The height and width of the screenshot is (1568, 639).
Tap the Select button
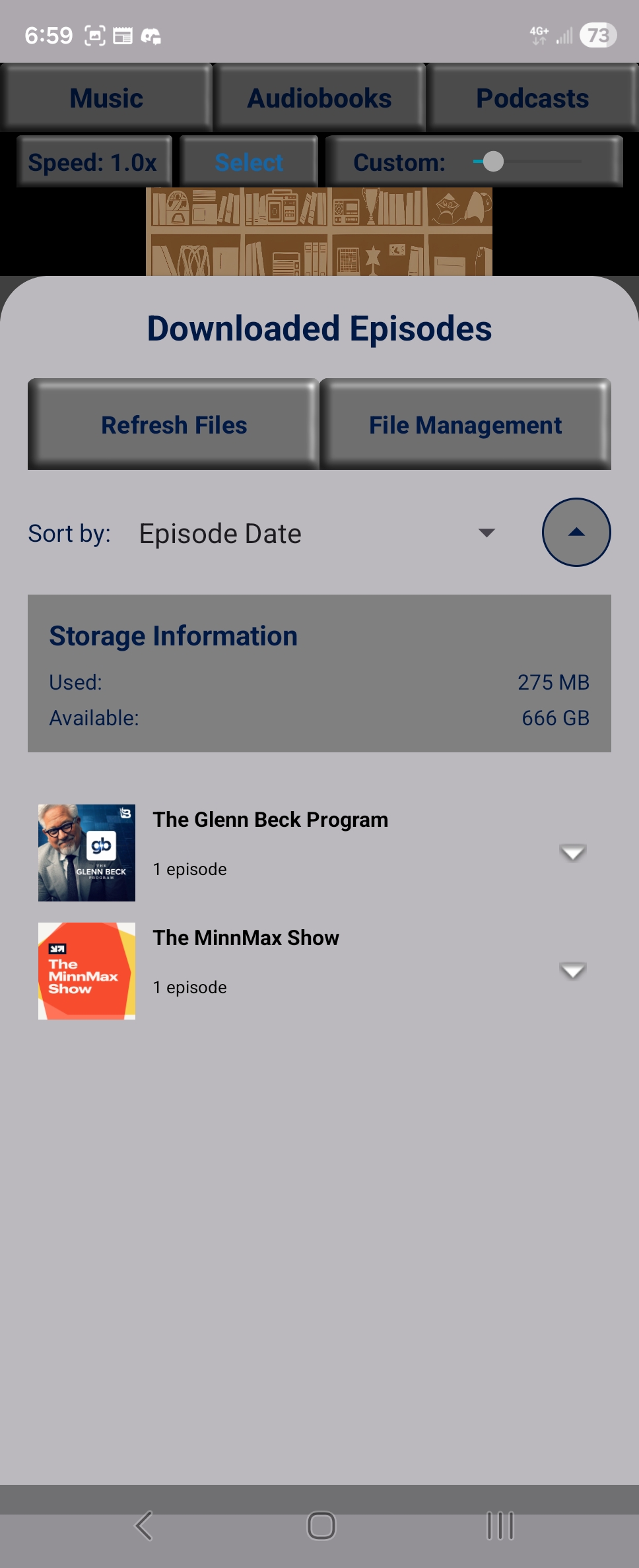249,162
